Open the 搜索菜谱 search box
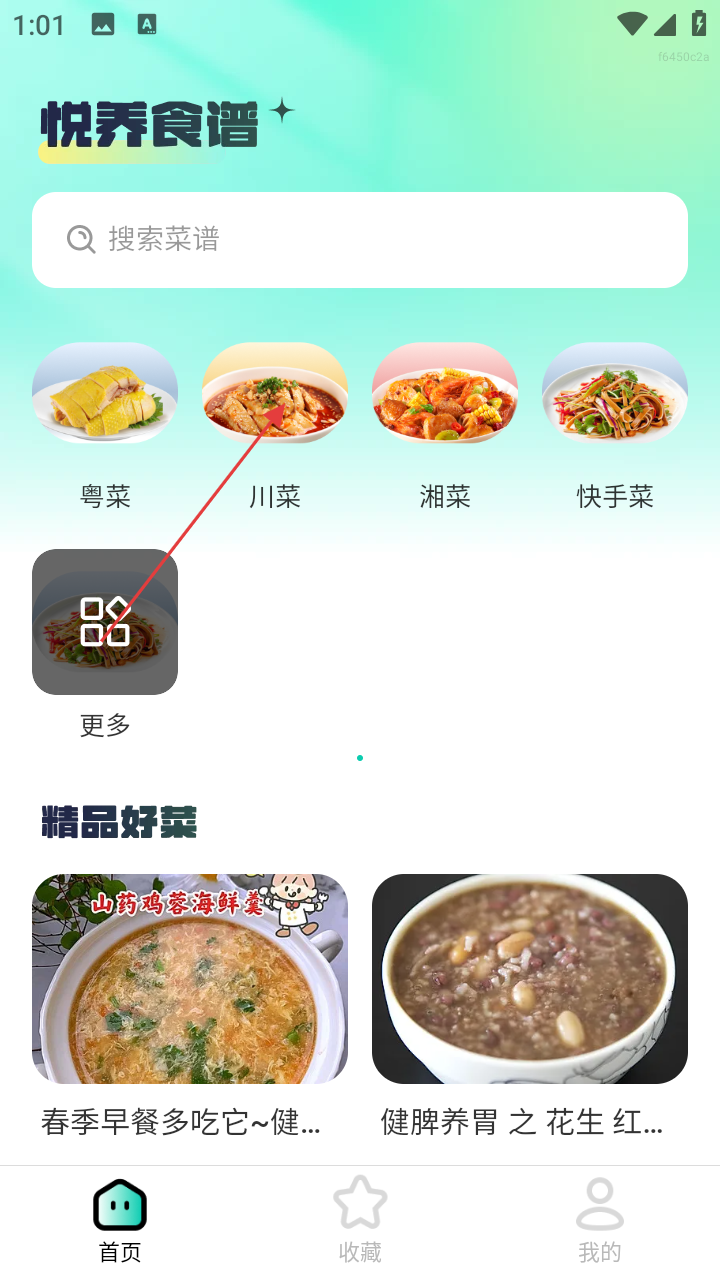Screen dimensions: 720x1280 point(360,240)
